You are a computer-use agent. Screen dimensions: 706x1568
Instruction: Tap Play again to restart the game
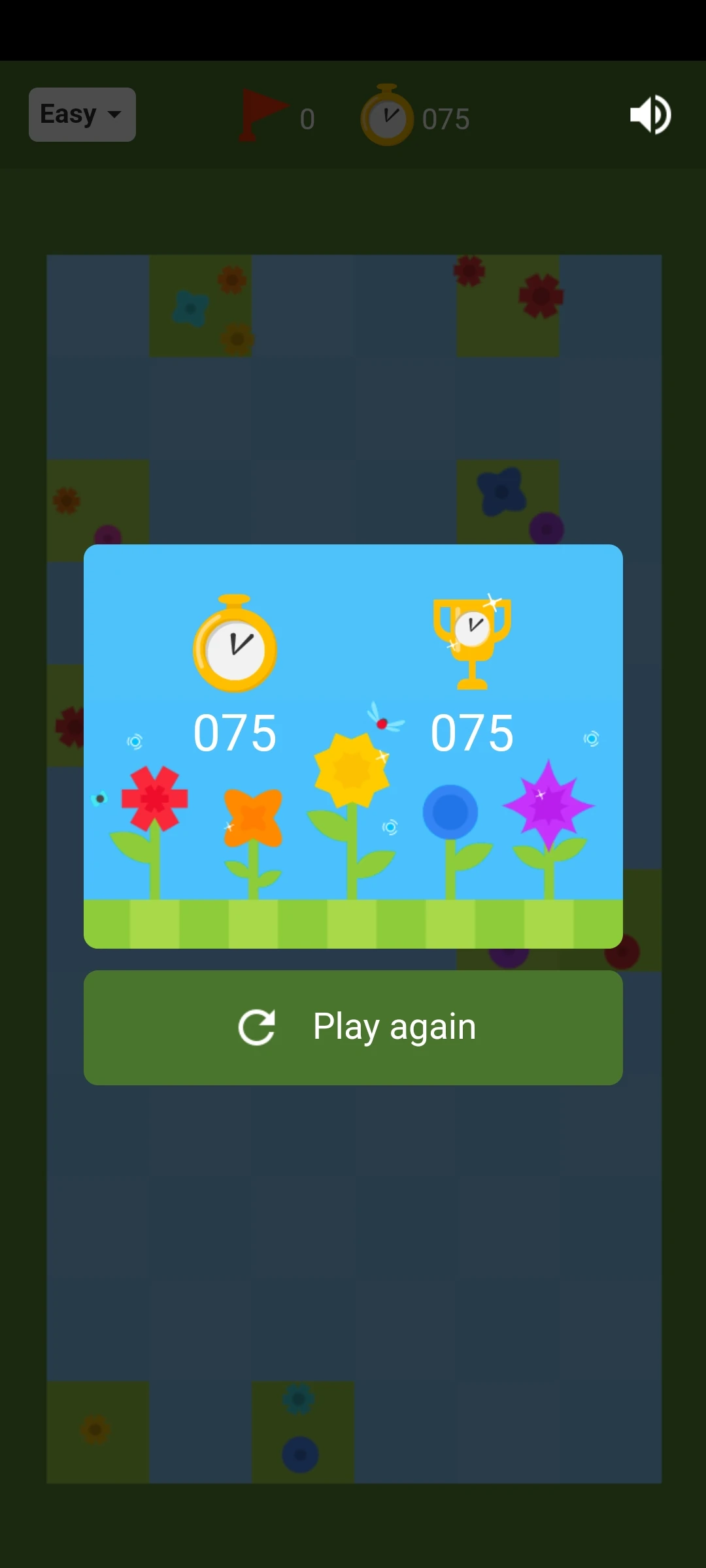[353, 1027]
